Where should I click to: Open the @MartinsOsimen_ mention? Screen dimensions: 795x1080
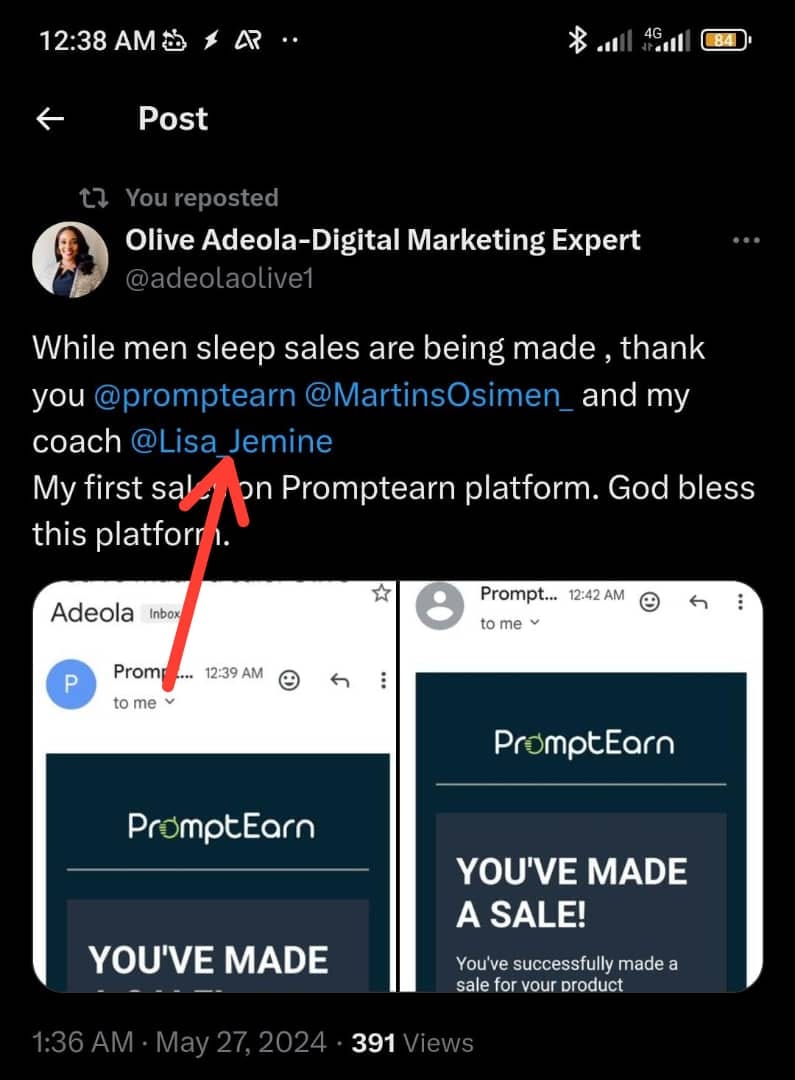coord(439,395)
